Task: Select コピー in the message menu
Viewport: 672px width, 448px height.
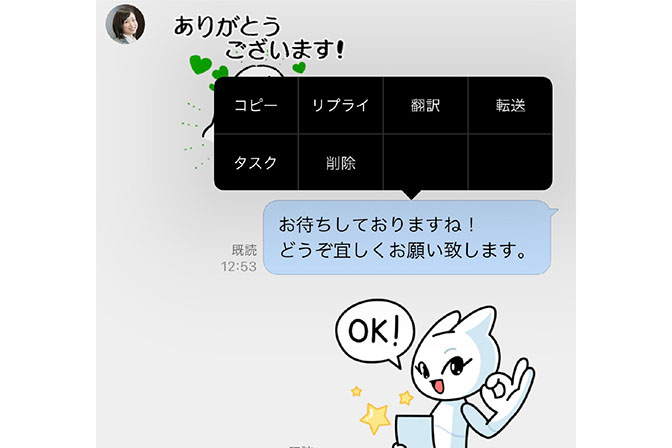Action: 255,105
